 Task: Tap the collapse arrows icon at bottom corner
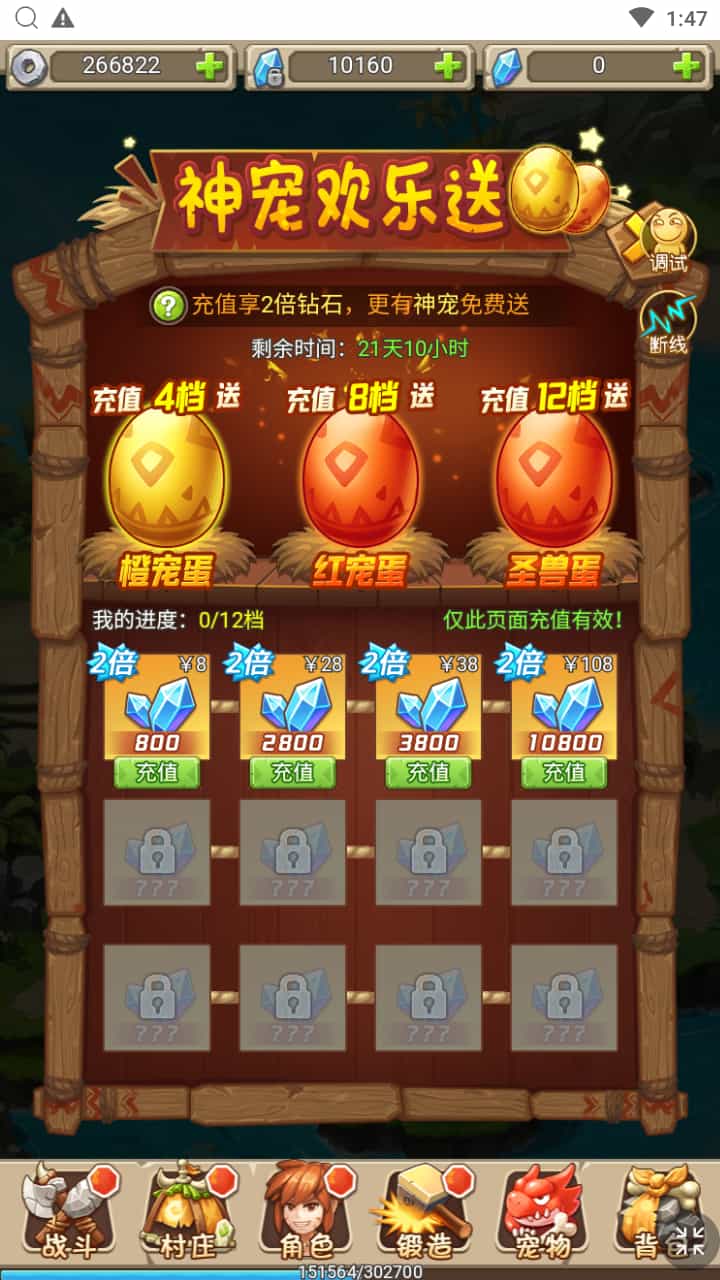[x=687, y=1240]
